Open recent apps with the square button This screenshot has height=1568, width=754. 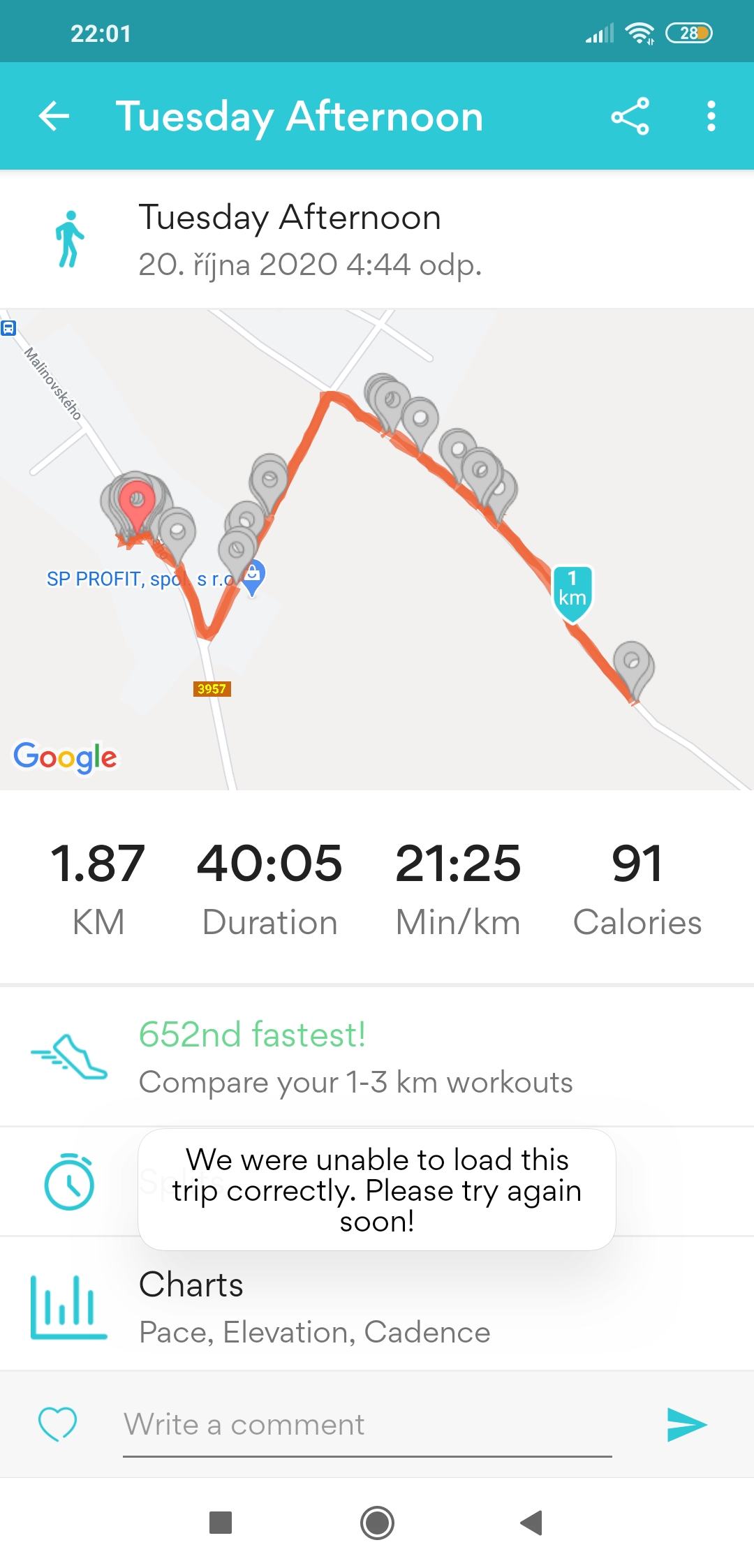click(x=221, y=1523)
